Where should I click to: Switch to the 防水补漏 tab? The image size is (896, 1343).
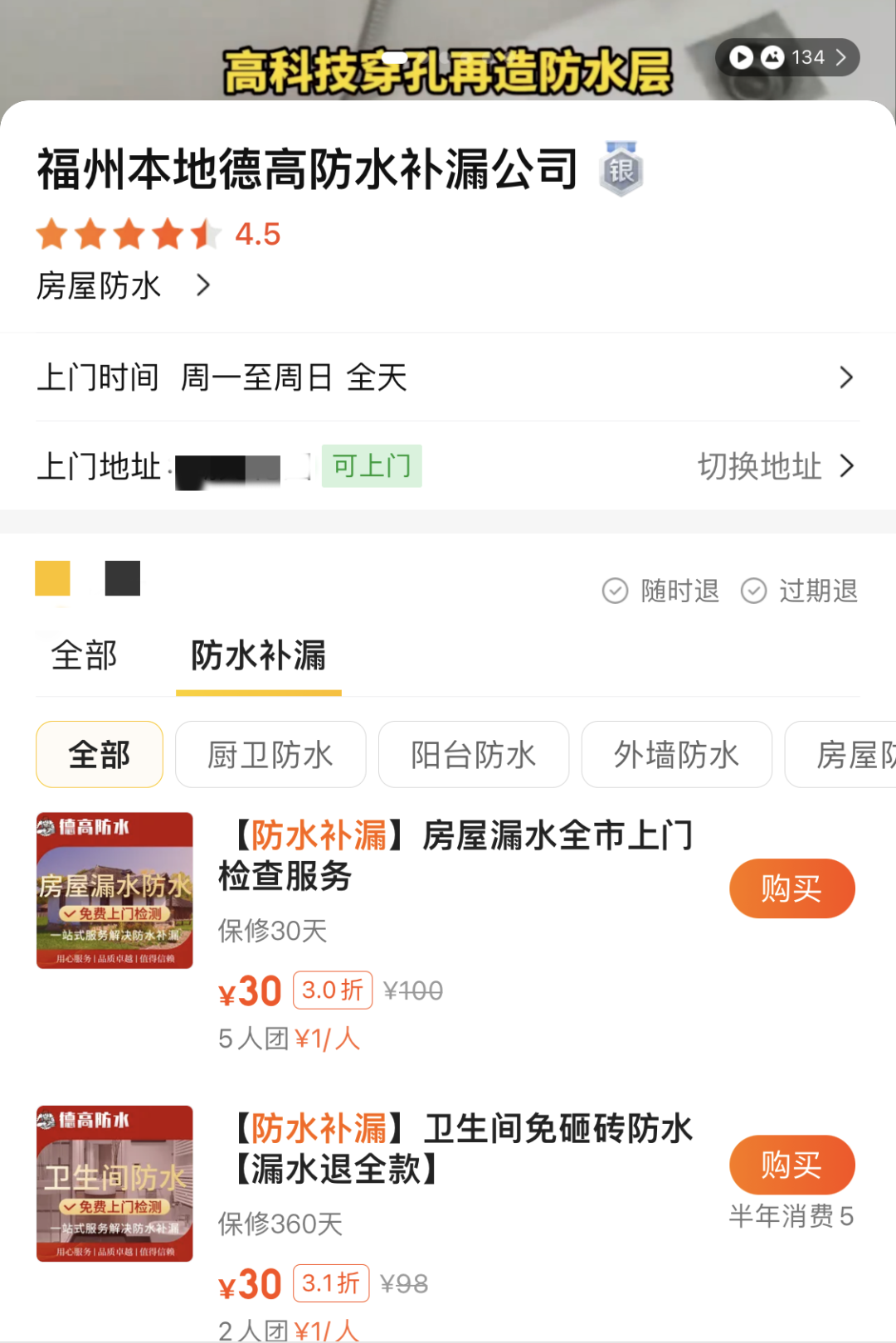pos(258,656)
